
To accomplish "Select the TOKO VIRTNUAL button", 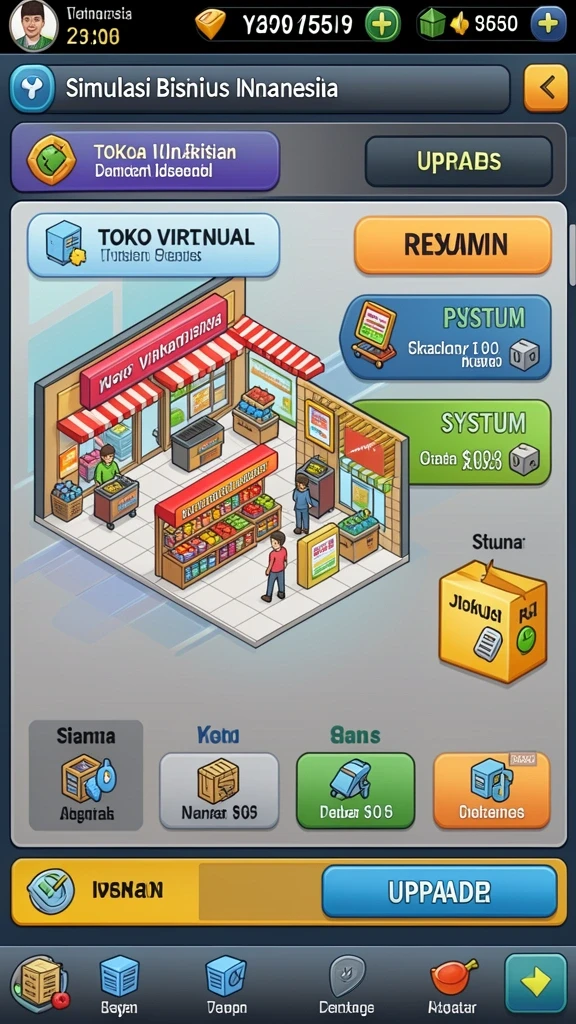I will (153, 245).
